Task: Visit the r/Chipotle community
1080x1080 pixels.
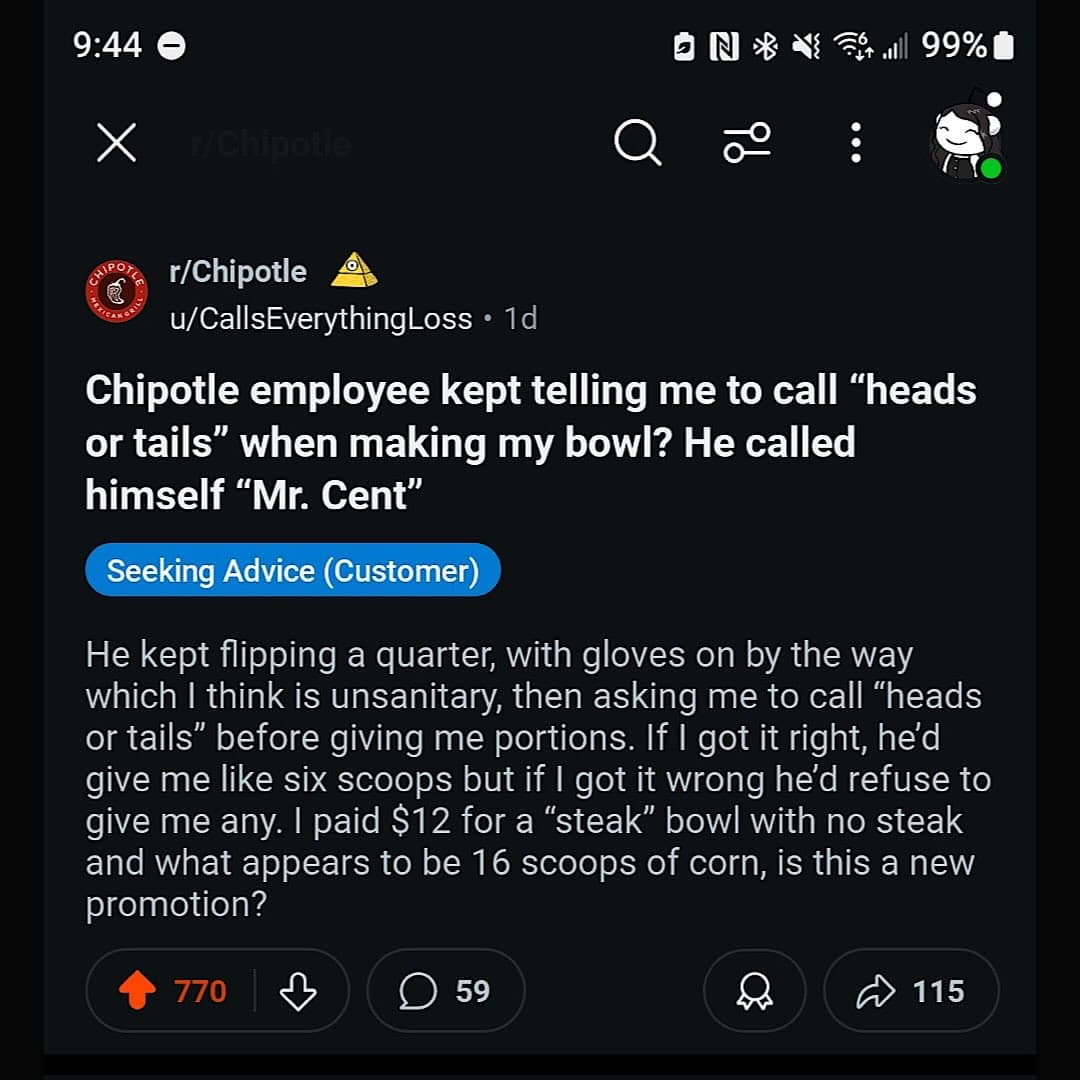Action: pos(238,272)
